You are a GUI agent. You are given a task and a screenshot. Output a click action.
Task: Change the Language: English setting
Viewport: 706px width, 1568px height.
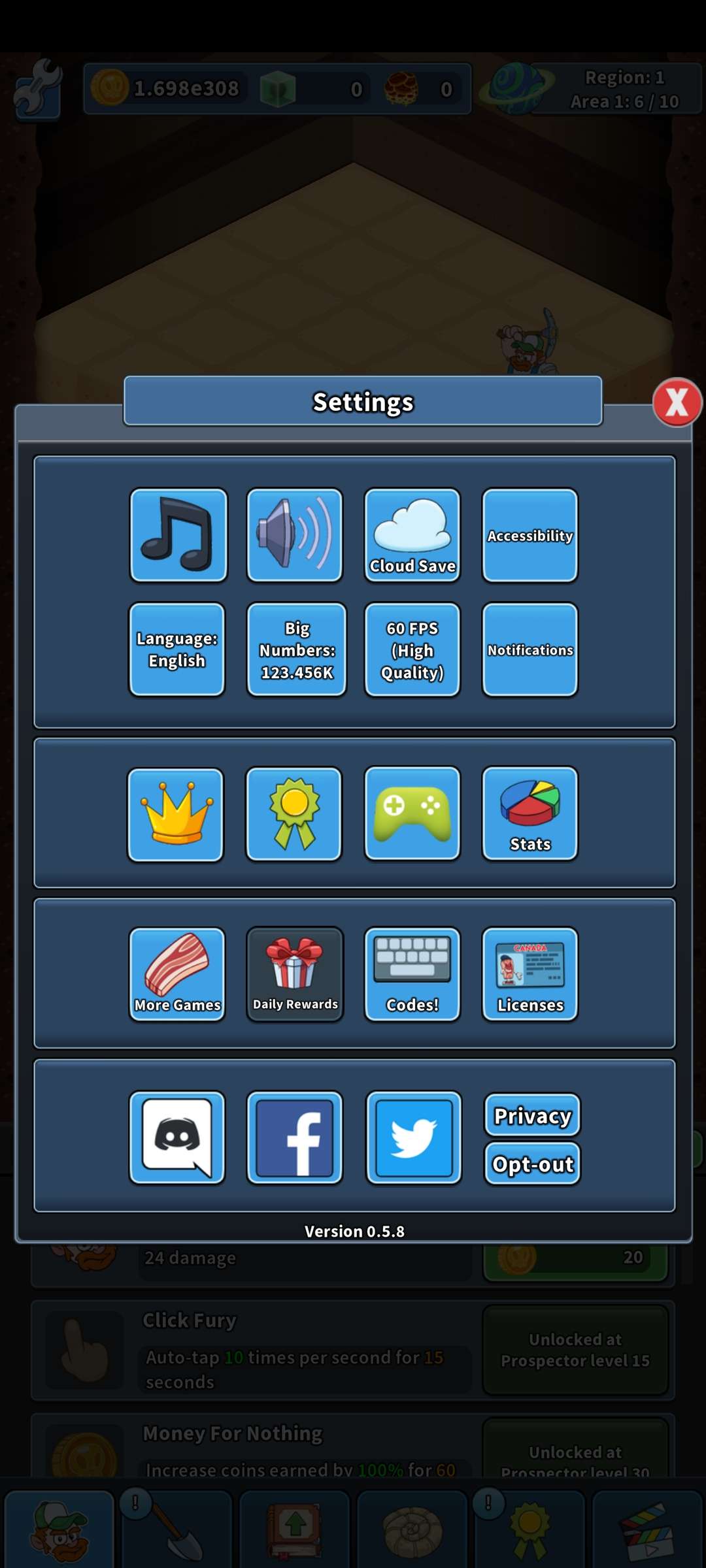coord(177,649)
